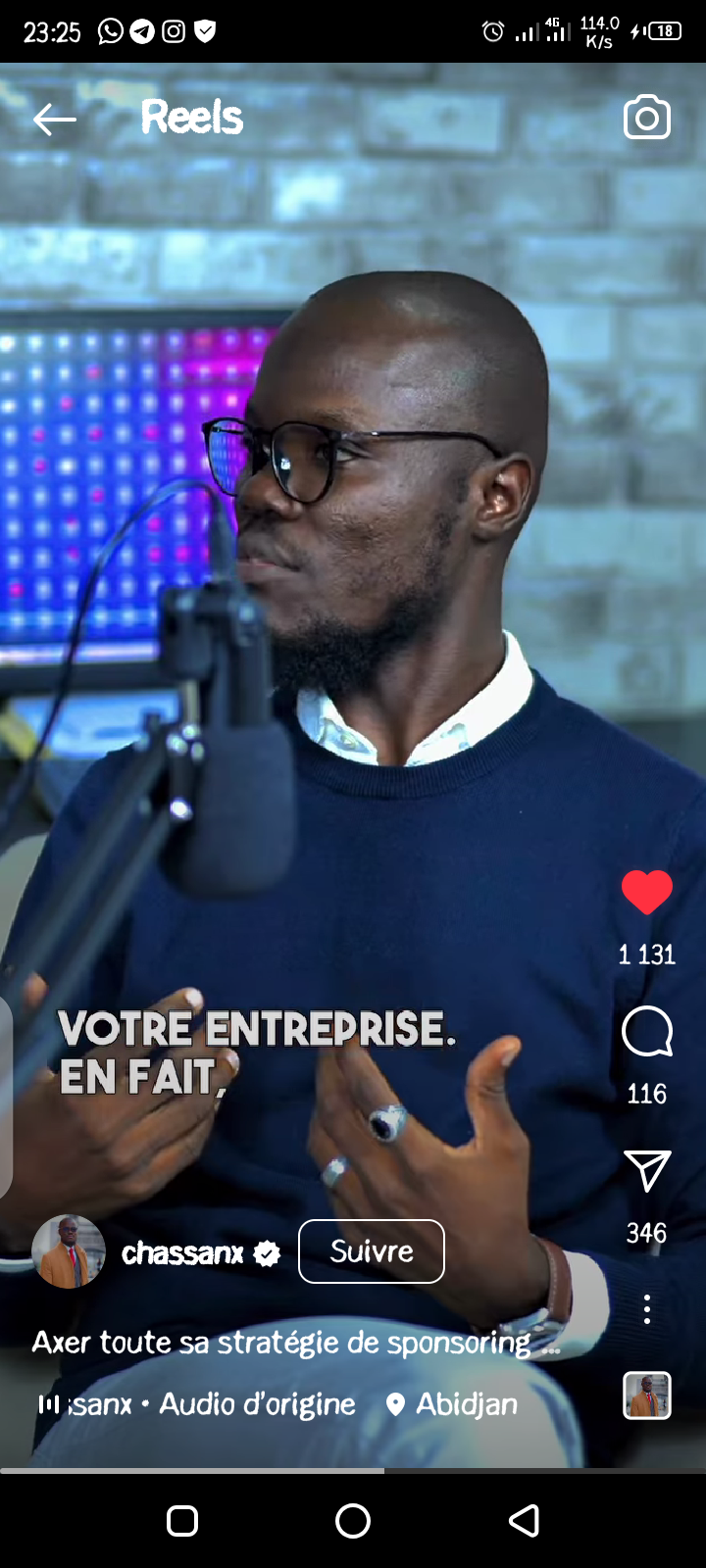Share this reel via the paper plane

[647, 1171]
